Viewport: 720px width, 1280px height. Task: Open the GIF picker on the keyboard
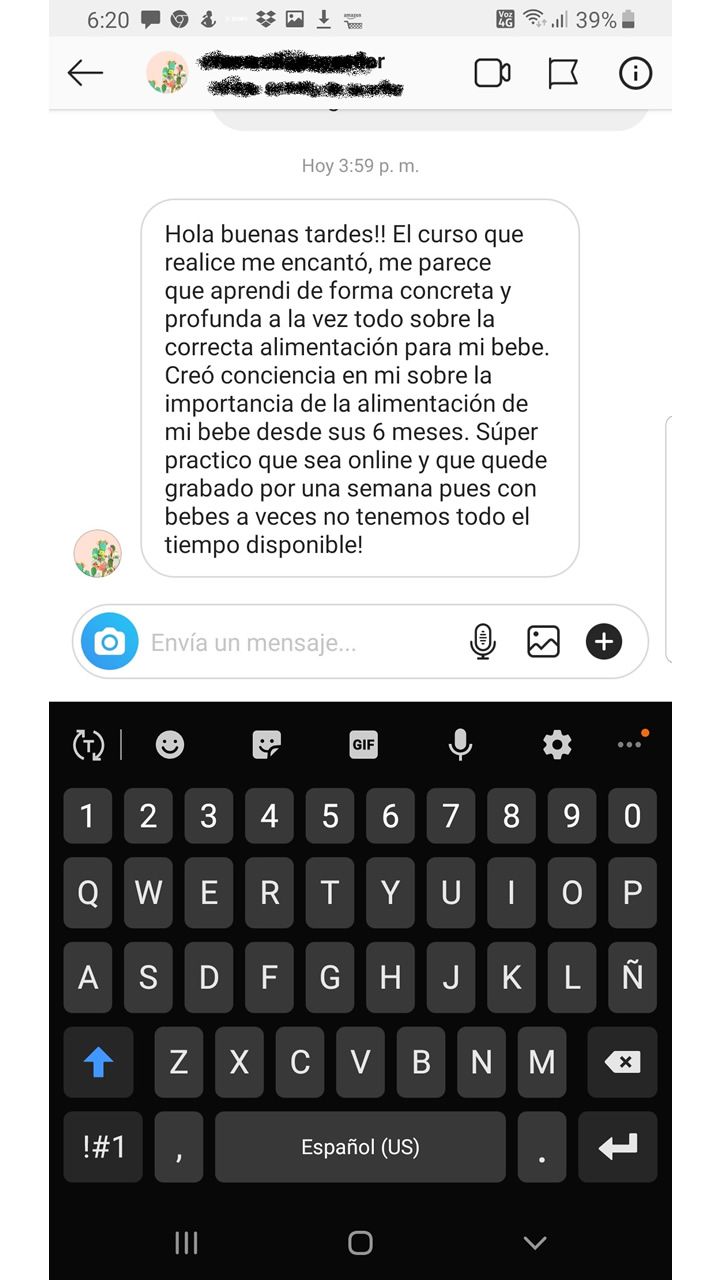point(363,744)
